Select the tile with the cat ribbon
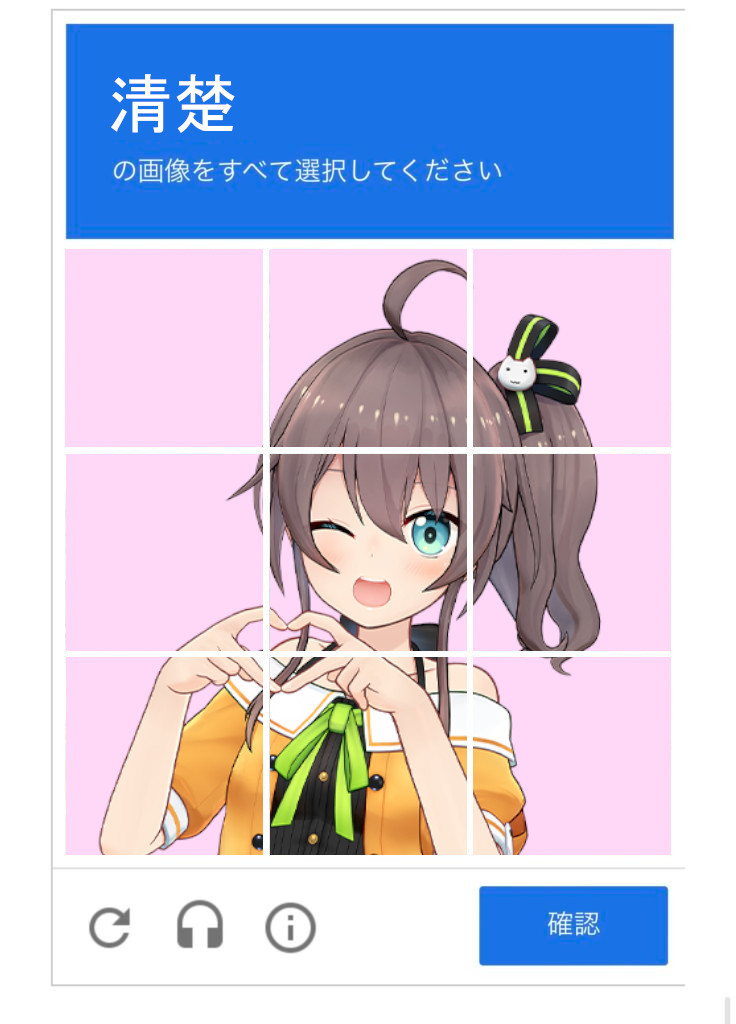736x1024 pixels. coord(572,348)
